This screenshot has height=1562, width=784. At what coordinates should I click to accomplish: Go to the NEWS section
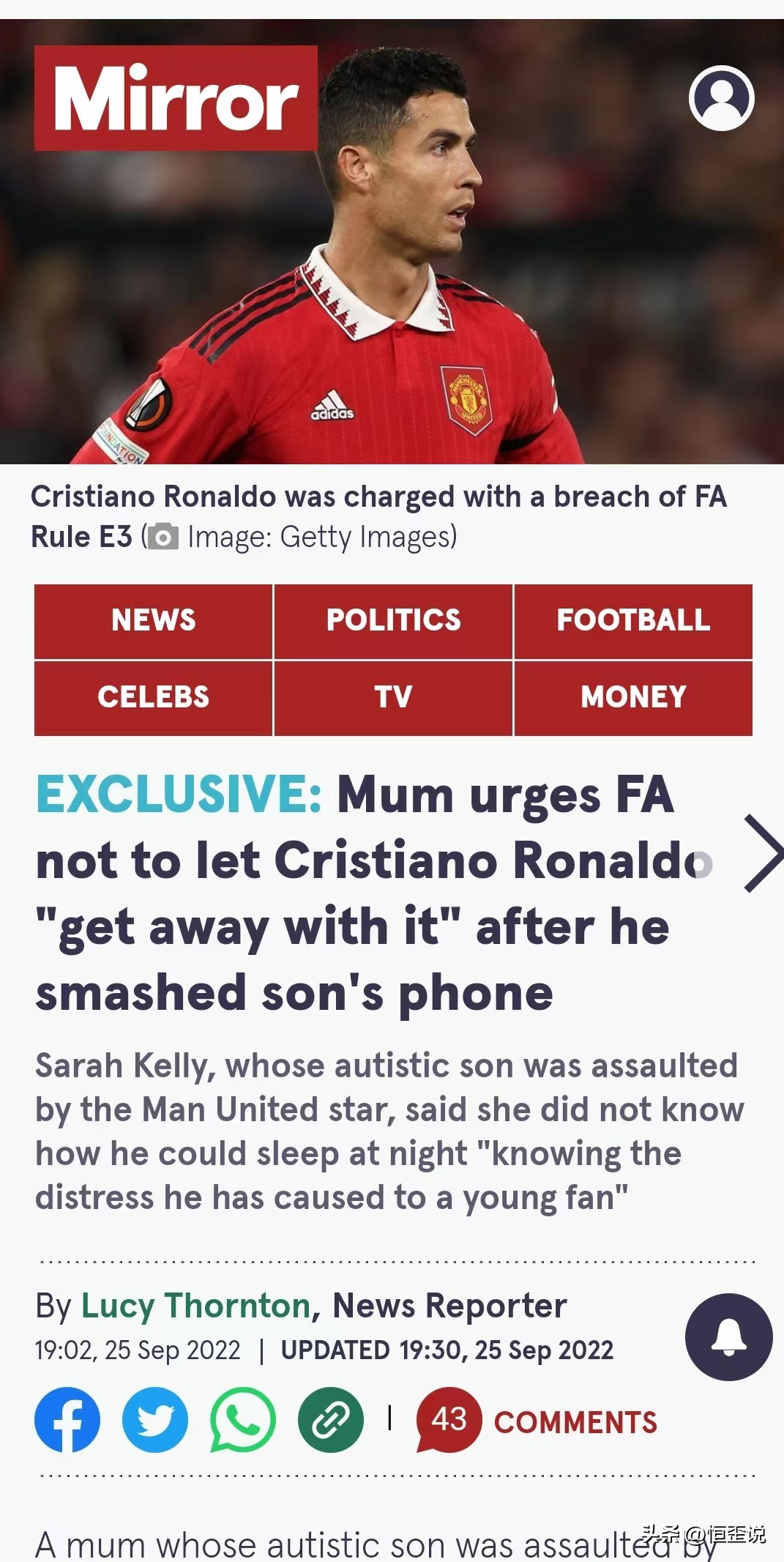[x=153, y=620]
